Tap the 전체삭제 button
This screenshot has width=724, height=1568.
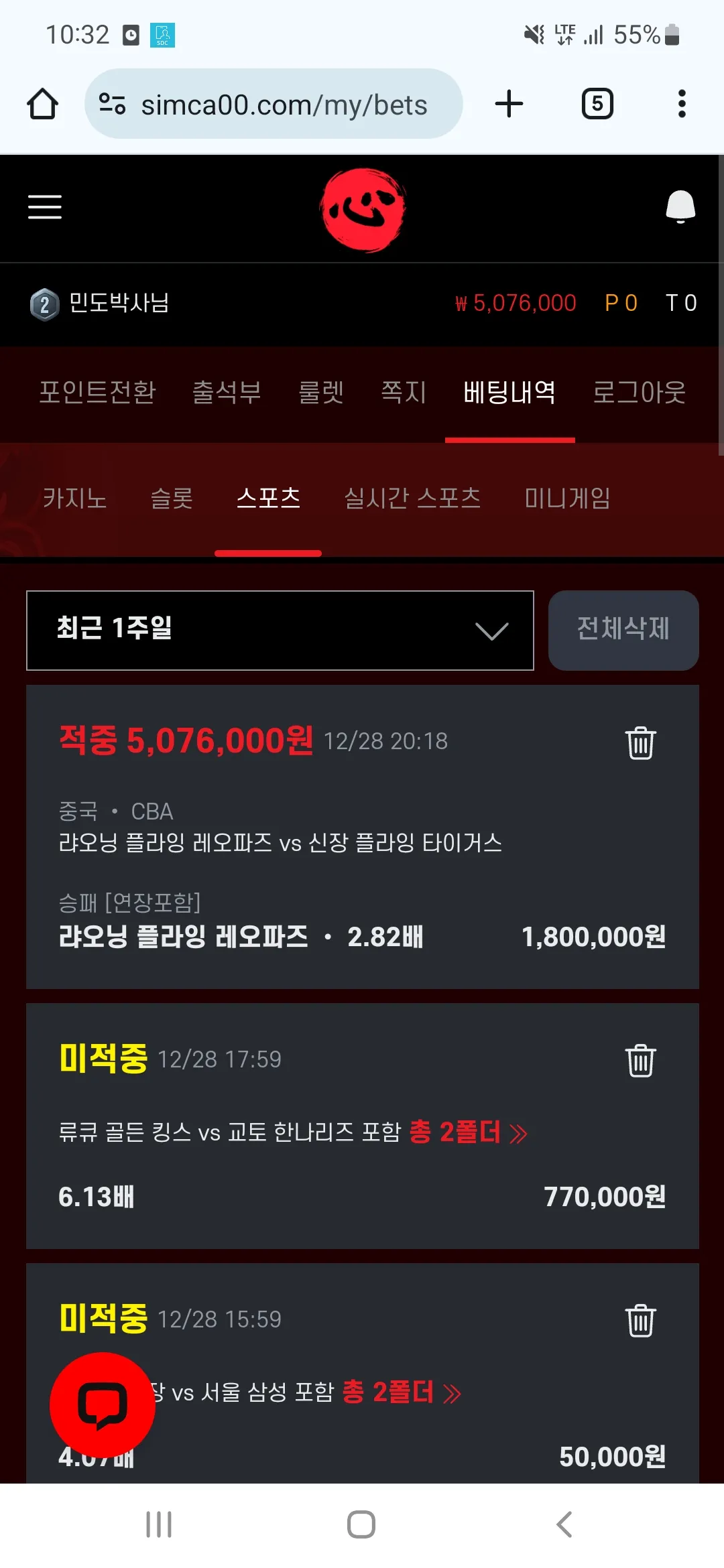[623, 630]
